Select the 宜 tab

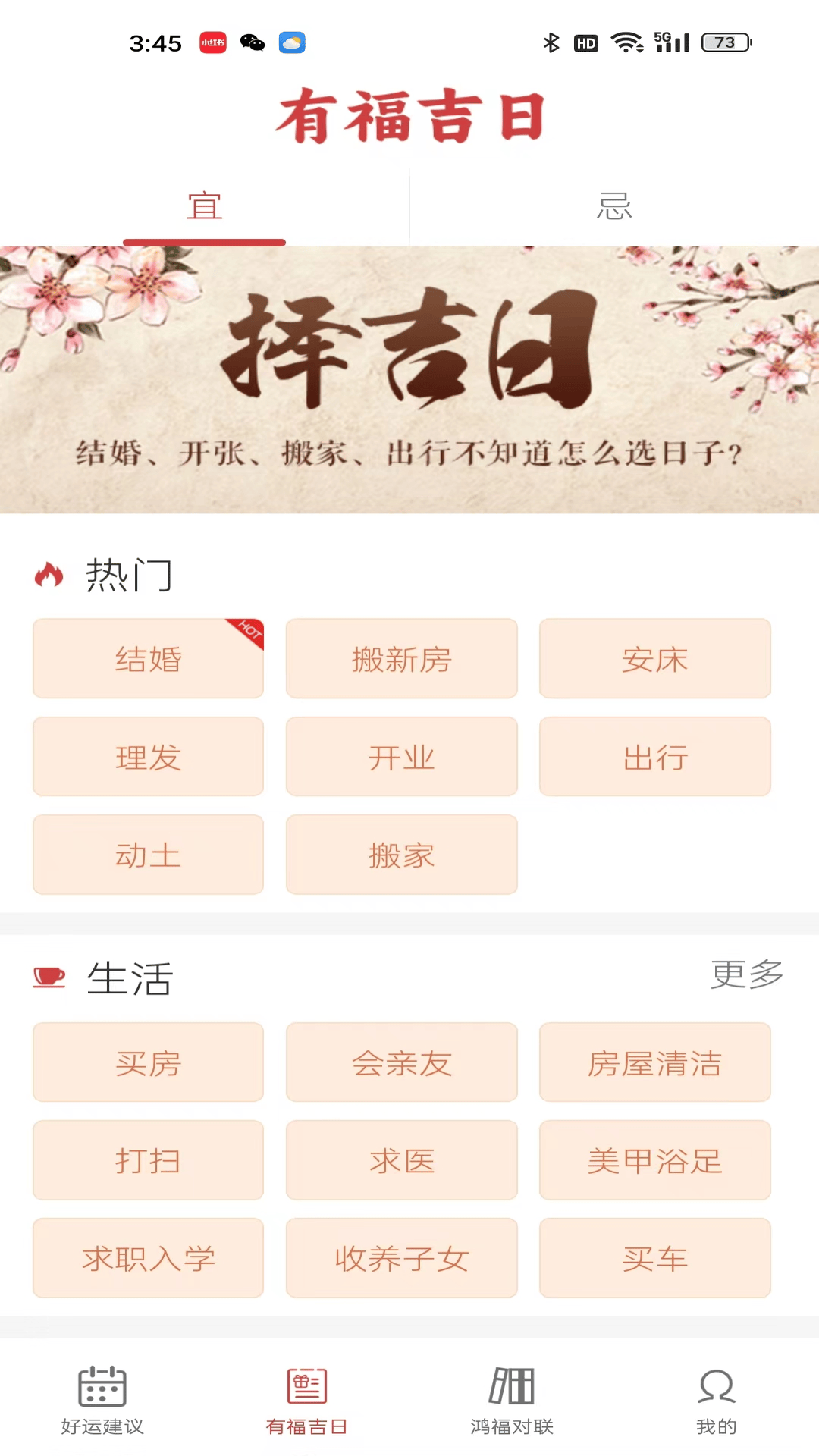click(x=203, y=206)
